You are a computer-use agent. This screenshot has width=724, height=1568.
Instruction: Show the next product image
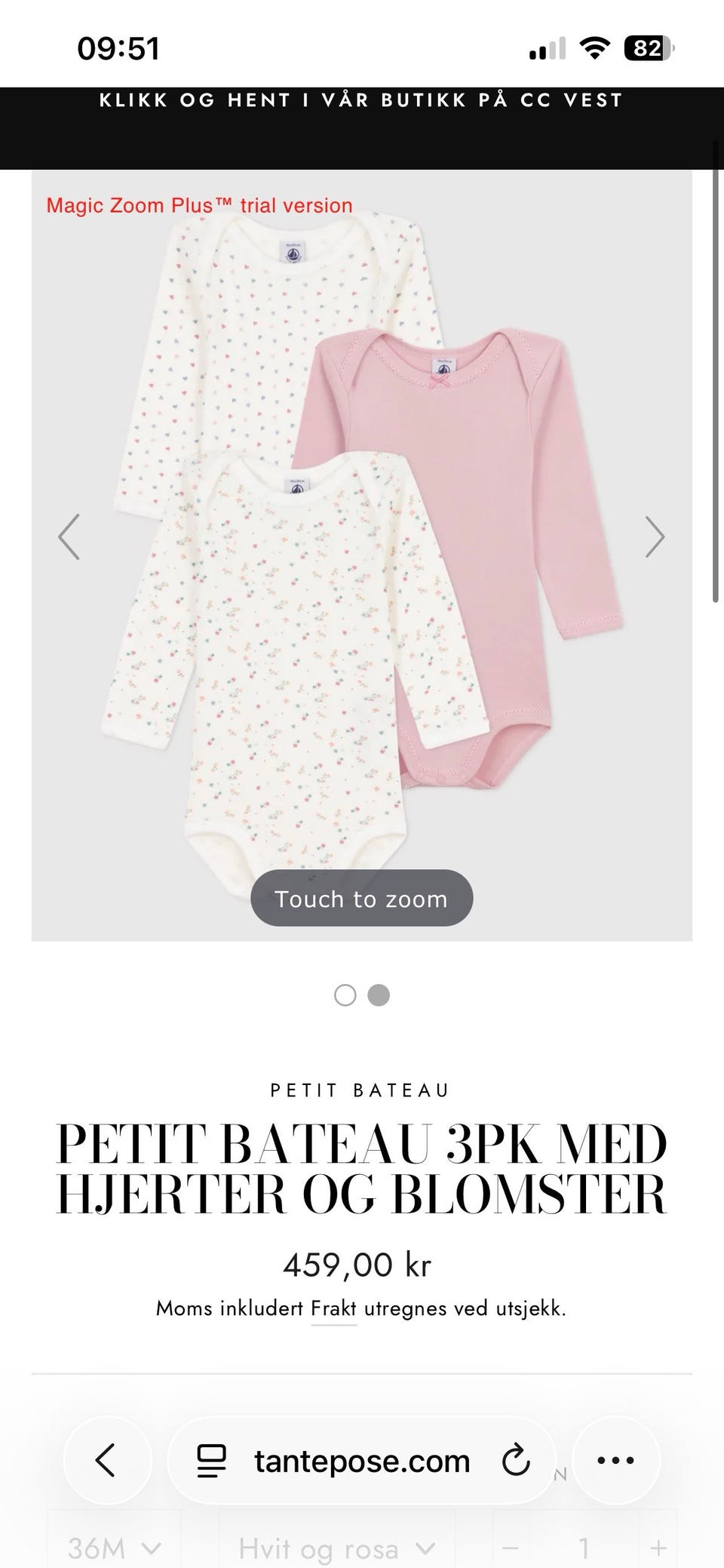point(655,537)
